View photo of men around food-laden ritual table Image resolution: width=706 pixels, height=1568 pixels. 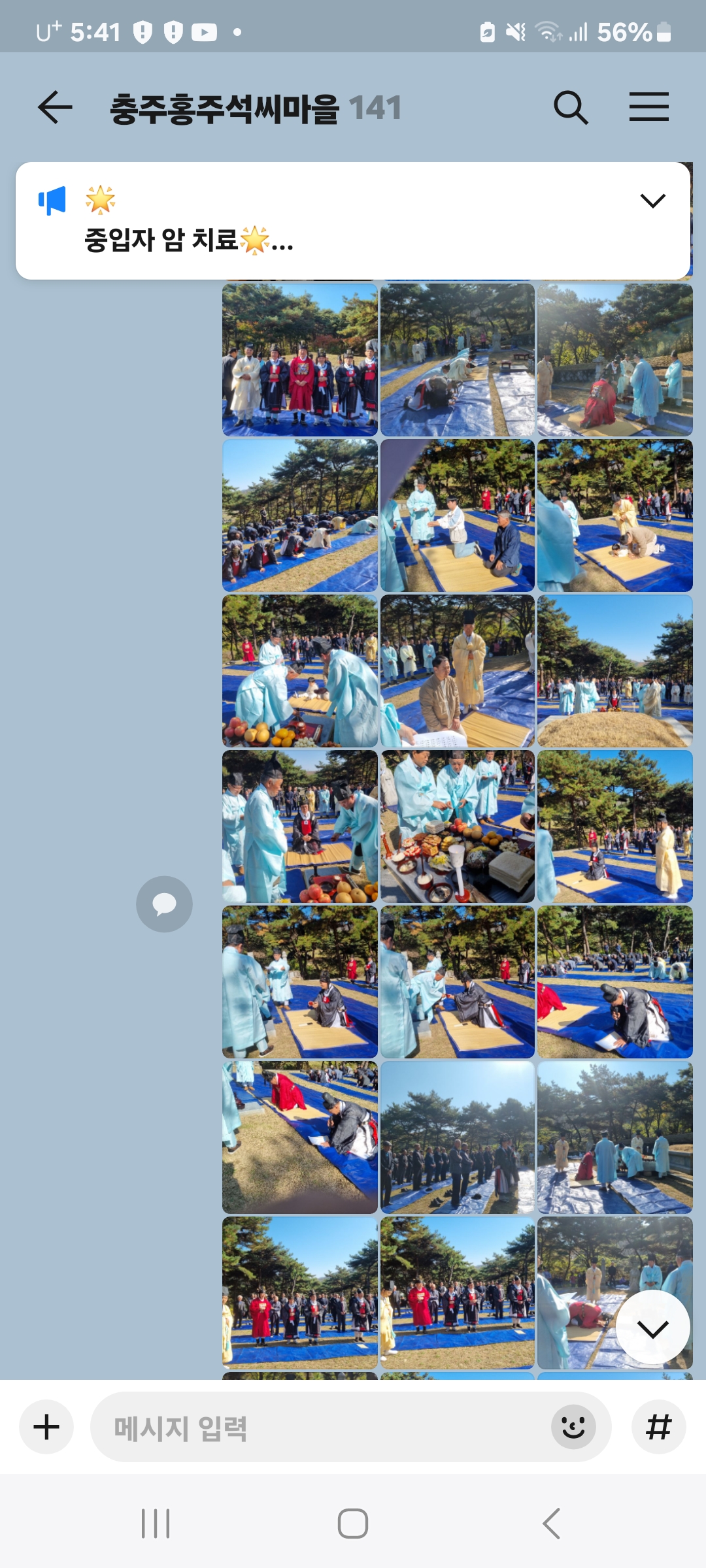[458, 826]
